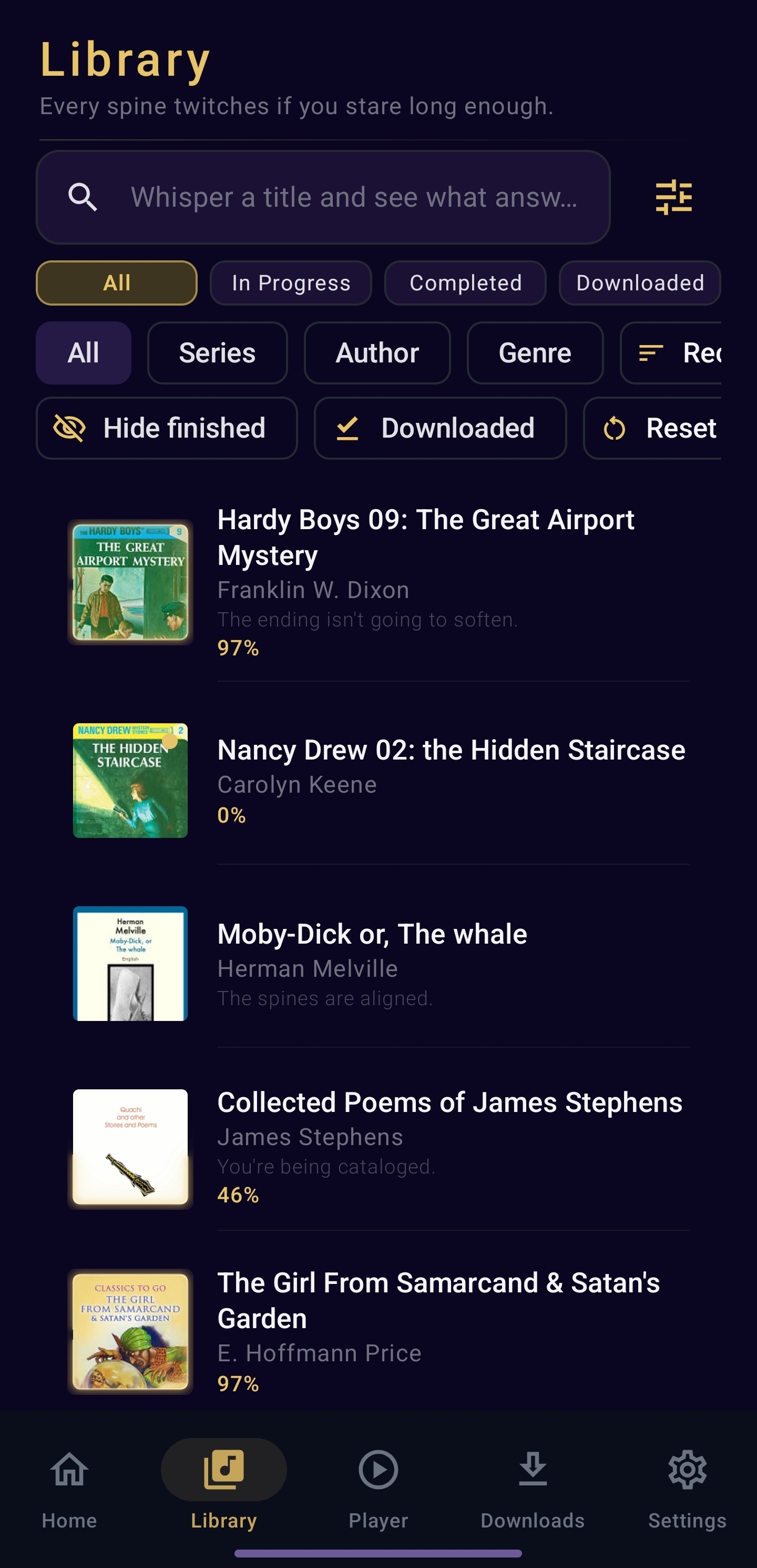Open the Genre grouping option
757x1568 pixels.
534,353
